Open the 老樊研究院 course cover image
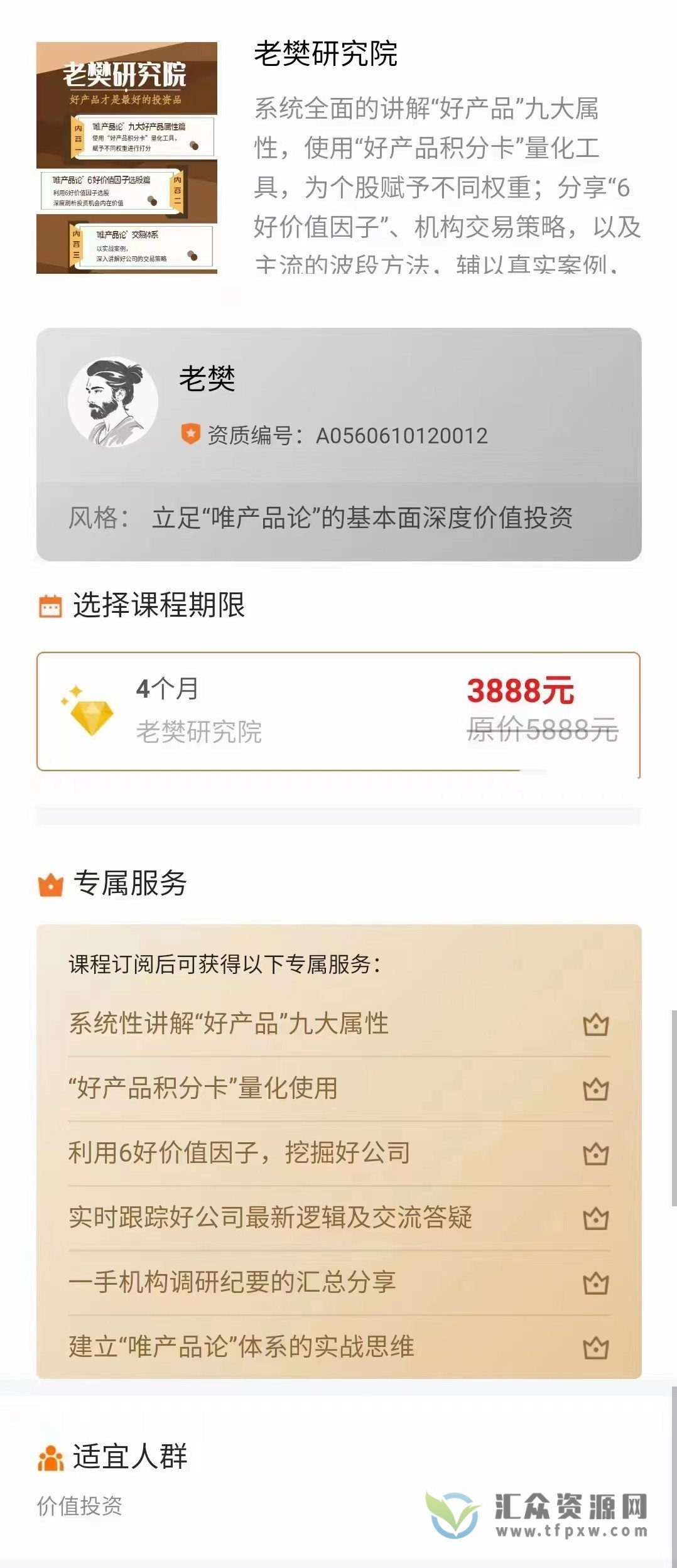The height and width of the screenshot is (1568, 677). 127,158
